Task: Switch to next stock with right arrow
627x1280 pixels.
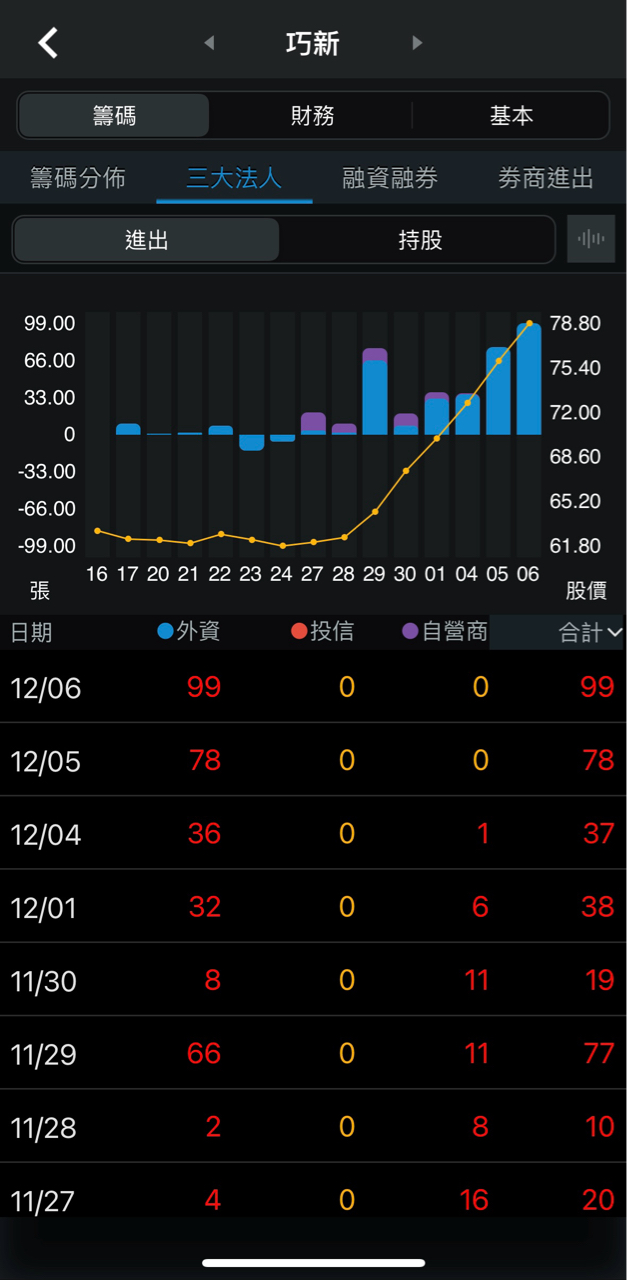Action: 417,43
